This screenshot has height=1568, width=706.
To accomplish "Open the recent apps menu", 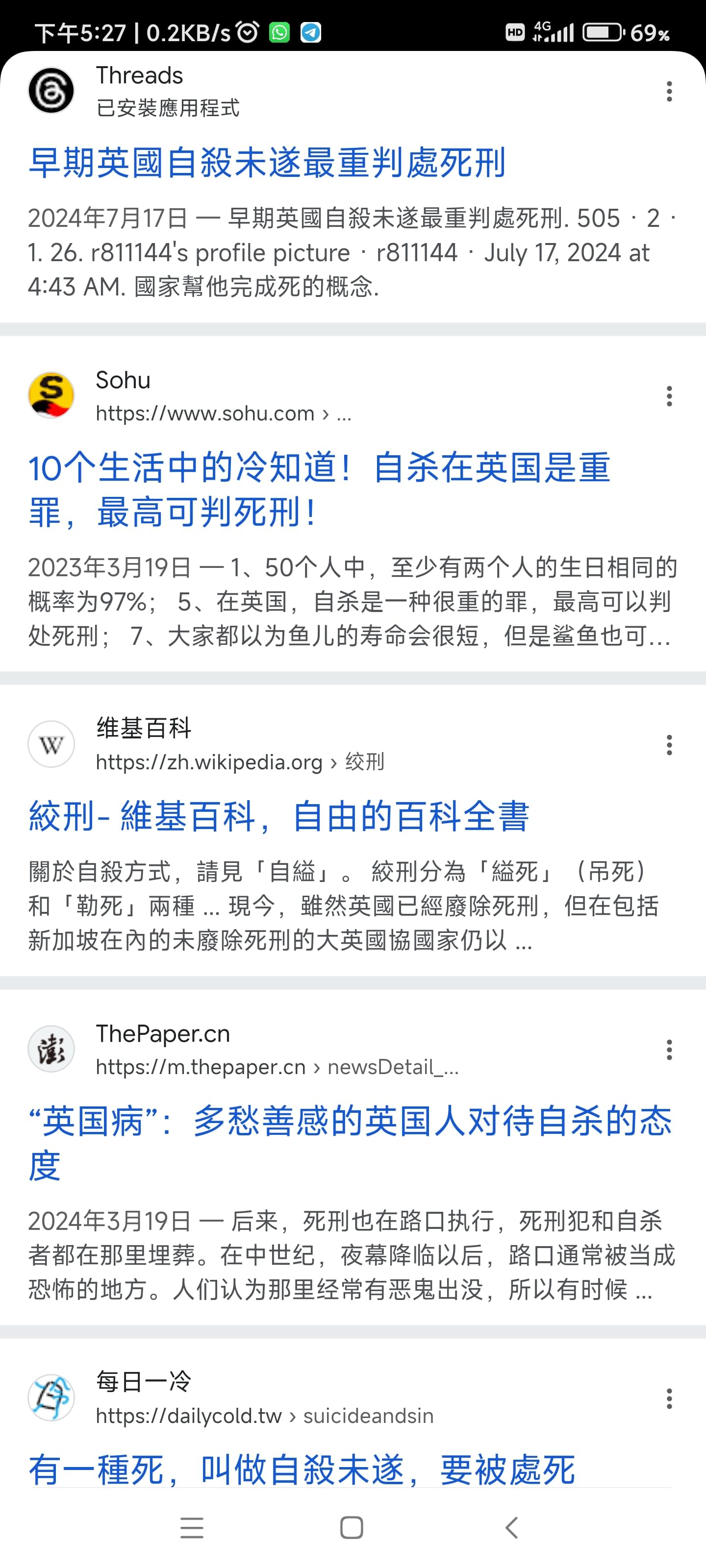I will (x=192, y=1528).
